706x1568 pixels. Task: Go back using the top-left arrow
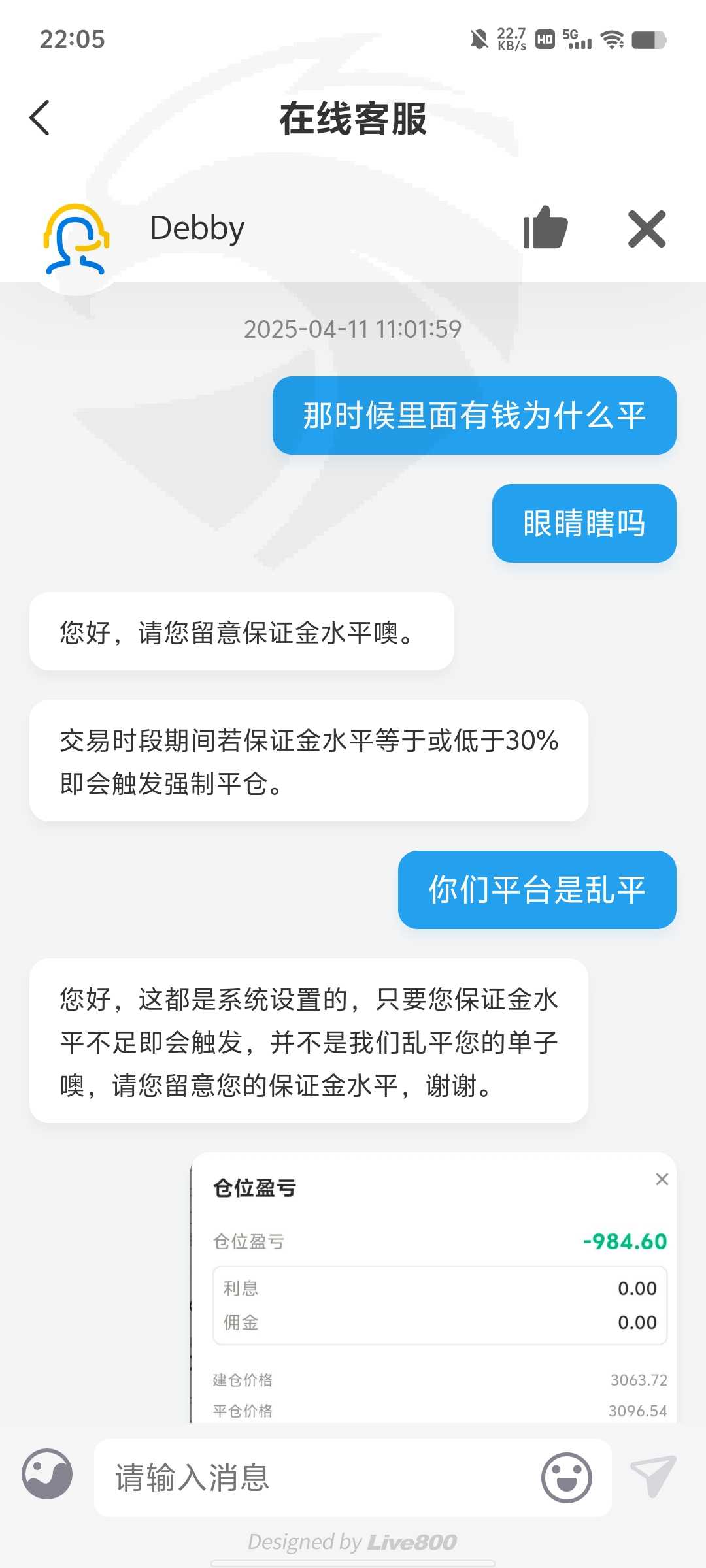pyautogui.click(x=40, y=118)
